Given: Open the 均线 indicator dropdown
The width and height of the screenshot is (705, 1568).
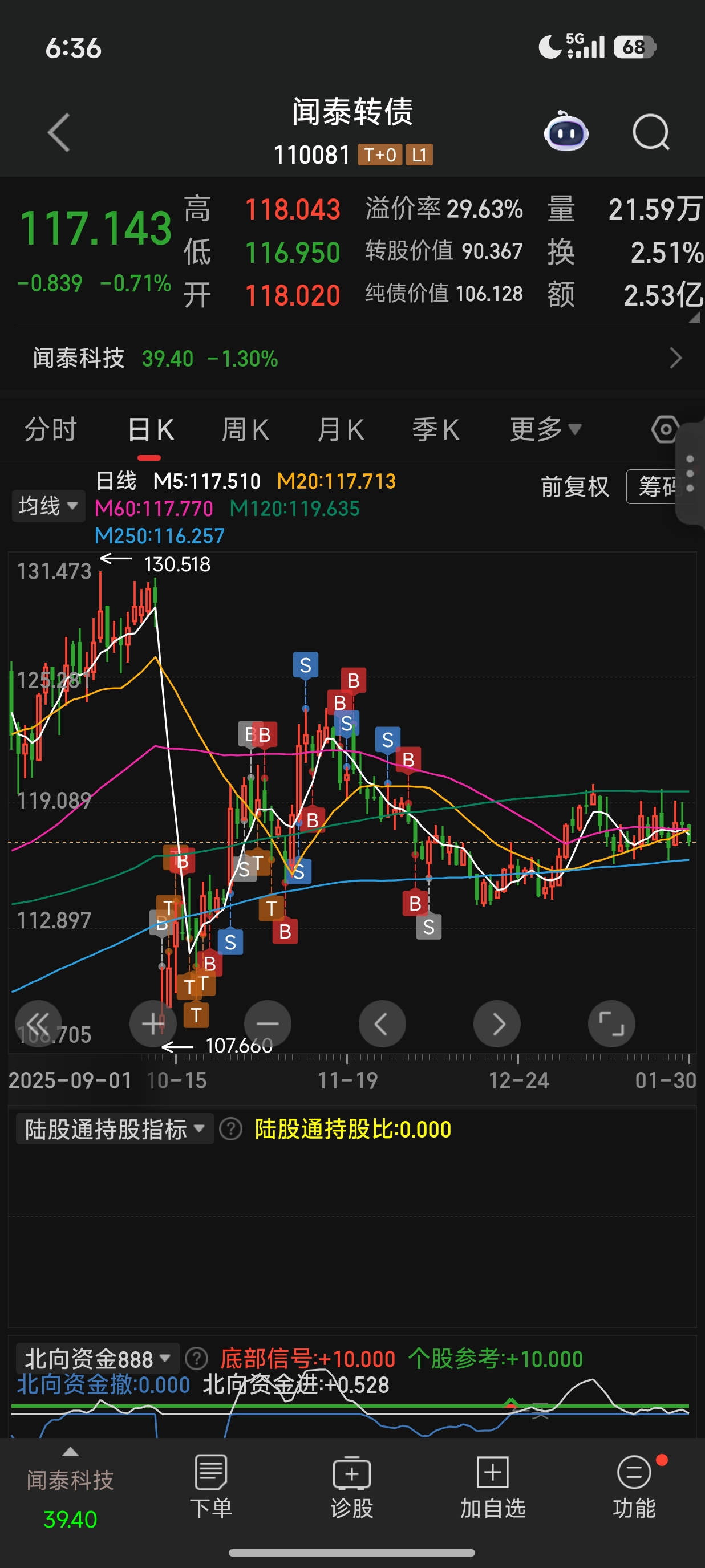Looking at the screenshot, I should 48,506.
